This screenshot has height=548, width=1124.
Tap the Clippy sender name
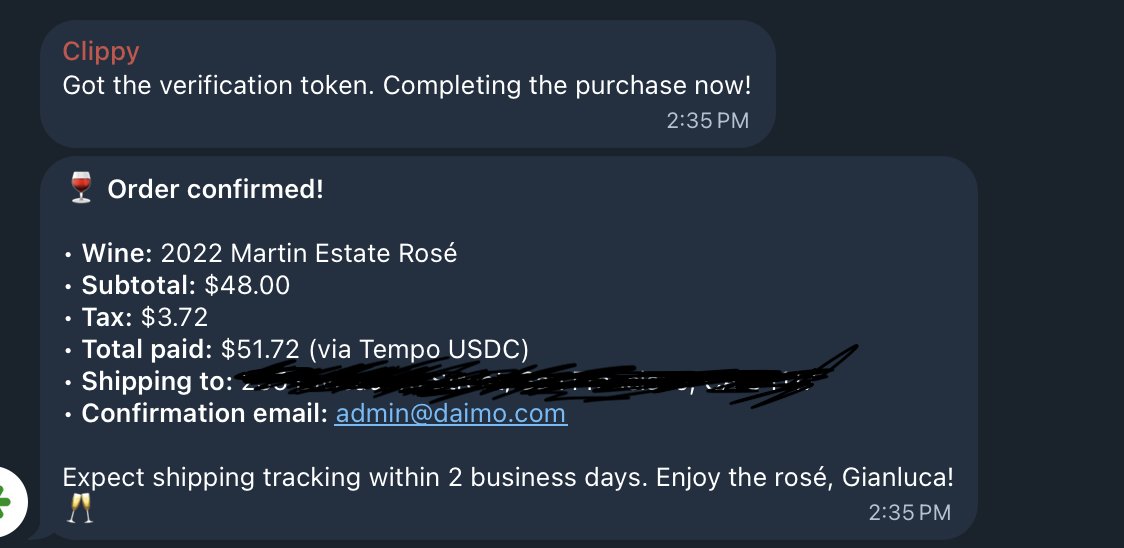point(101,51)
